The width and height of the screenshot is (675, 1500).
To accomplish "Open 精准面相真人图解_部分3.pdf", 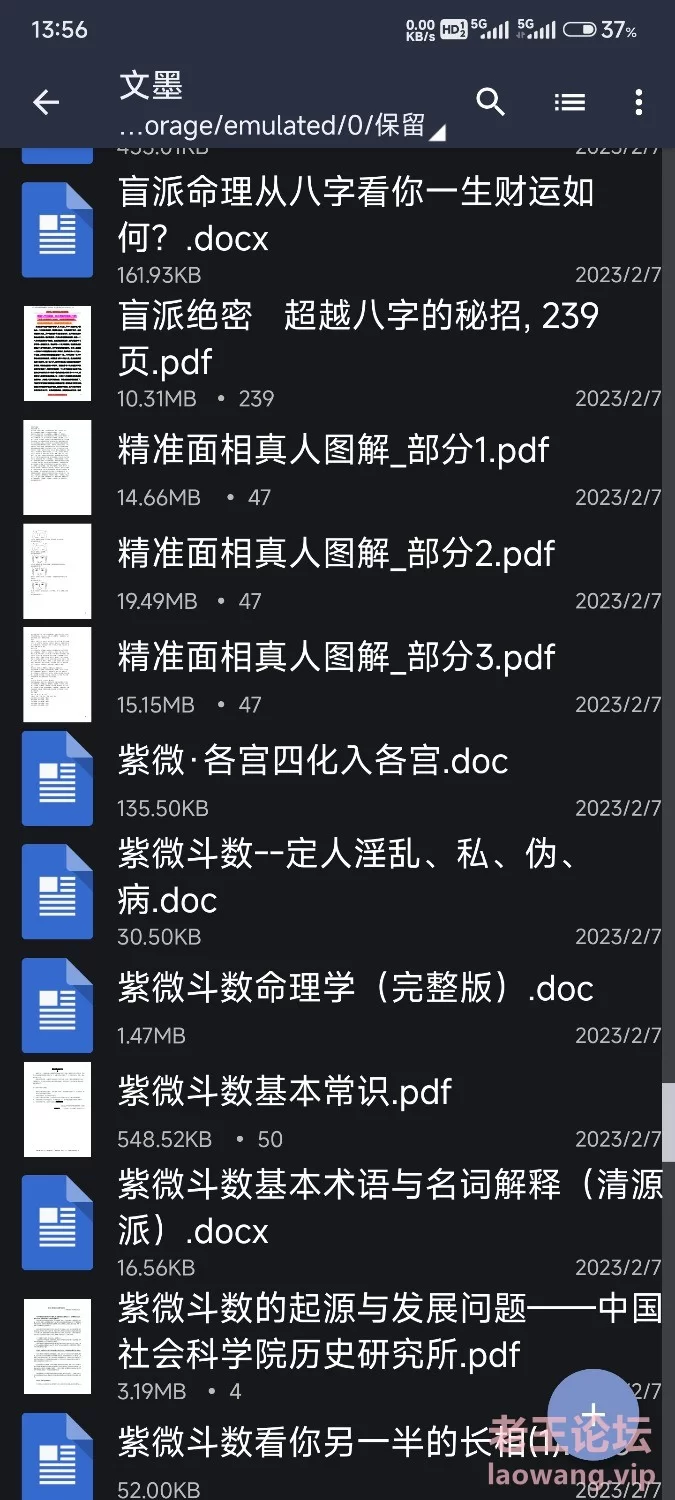I will [337, 676].
